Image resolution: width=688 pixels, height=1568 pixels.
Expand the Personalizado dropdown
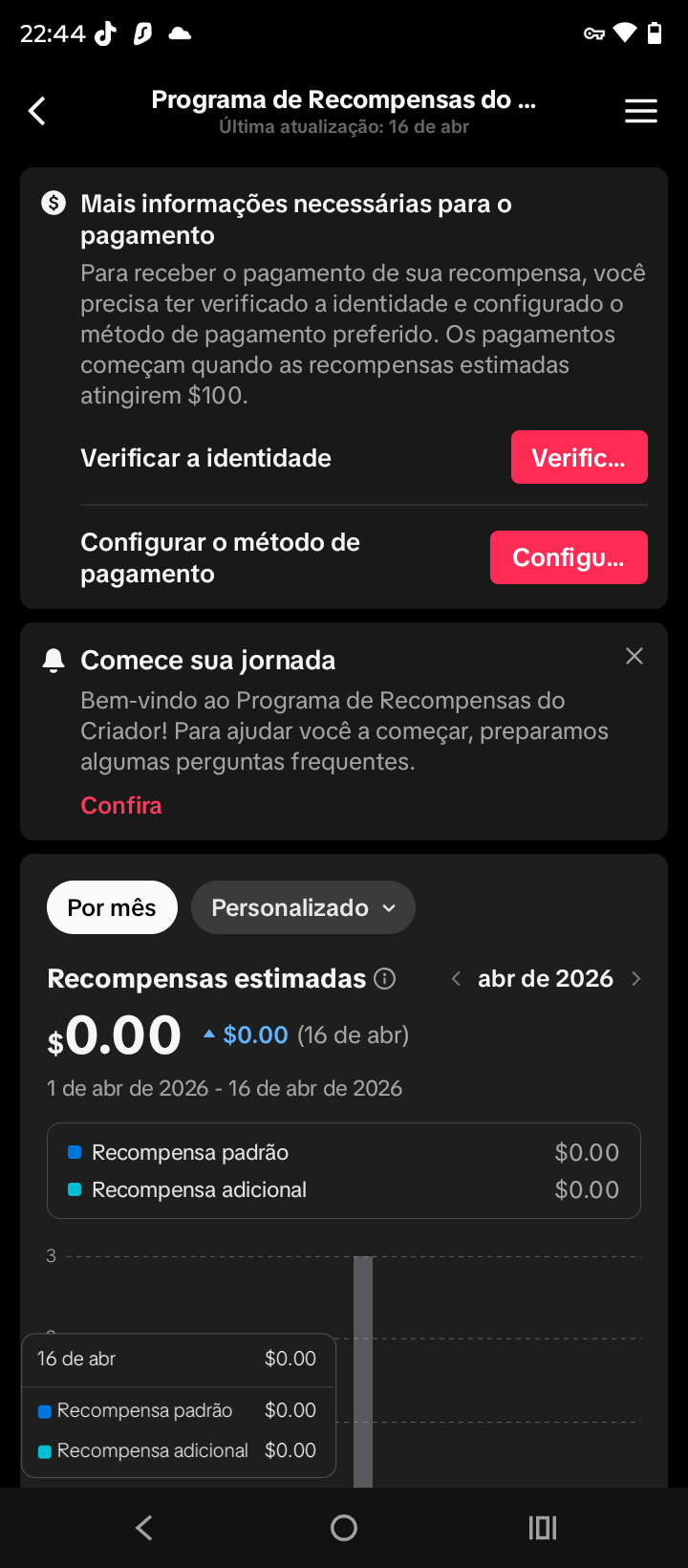click(x=303, y=907)
